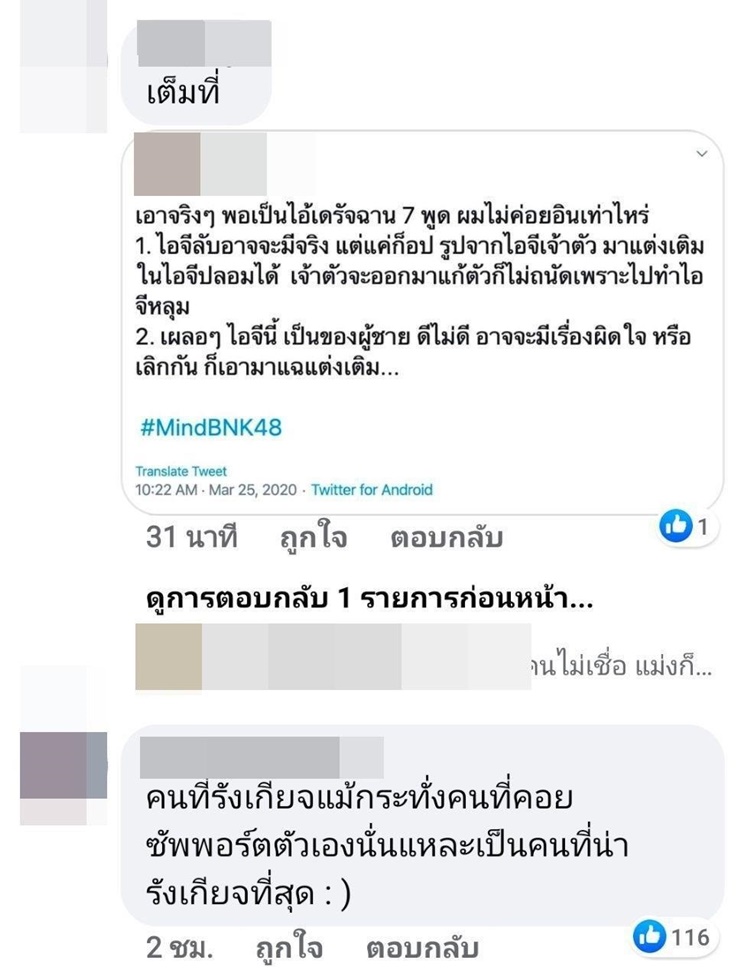Reply to the comment posted 31 นาที ago
This screenshot has width=750, height=979.
click(x=446, y=538)
